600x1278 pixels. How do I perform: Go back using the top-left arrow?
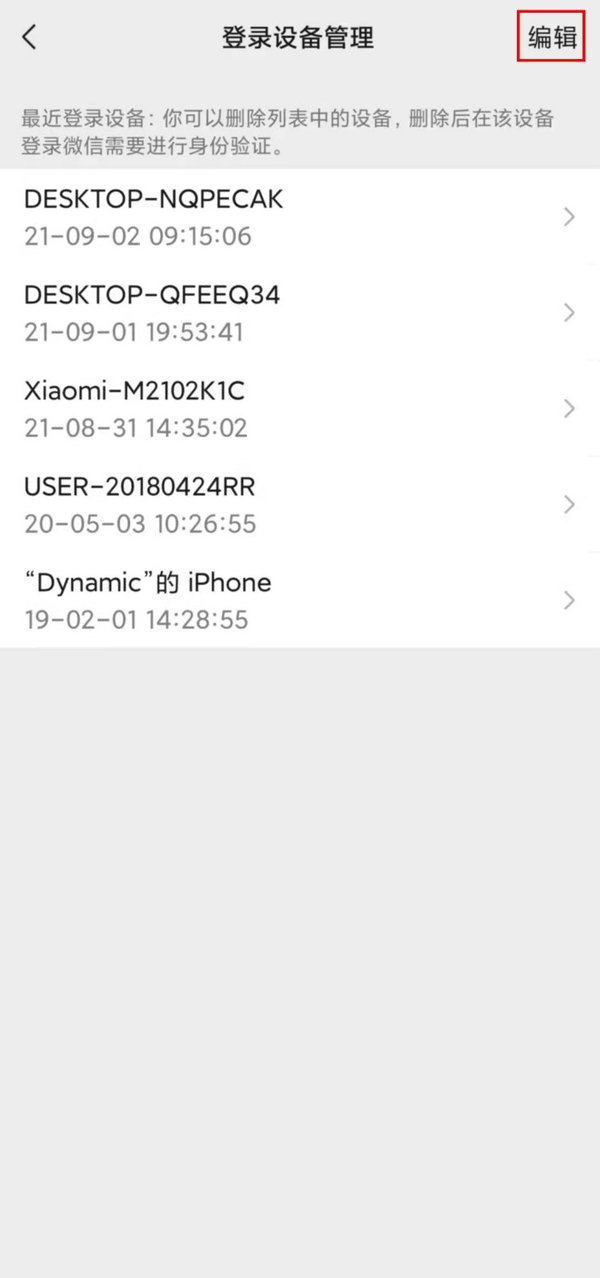click(x=29, y=38)
